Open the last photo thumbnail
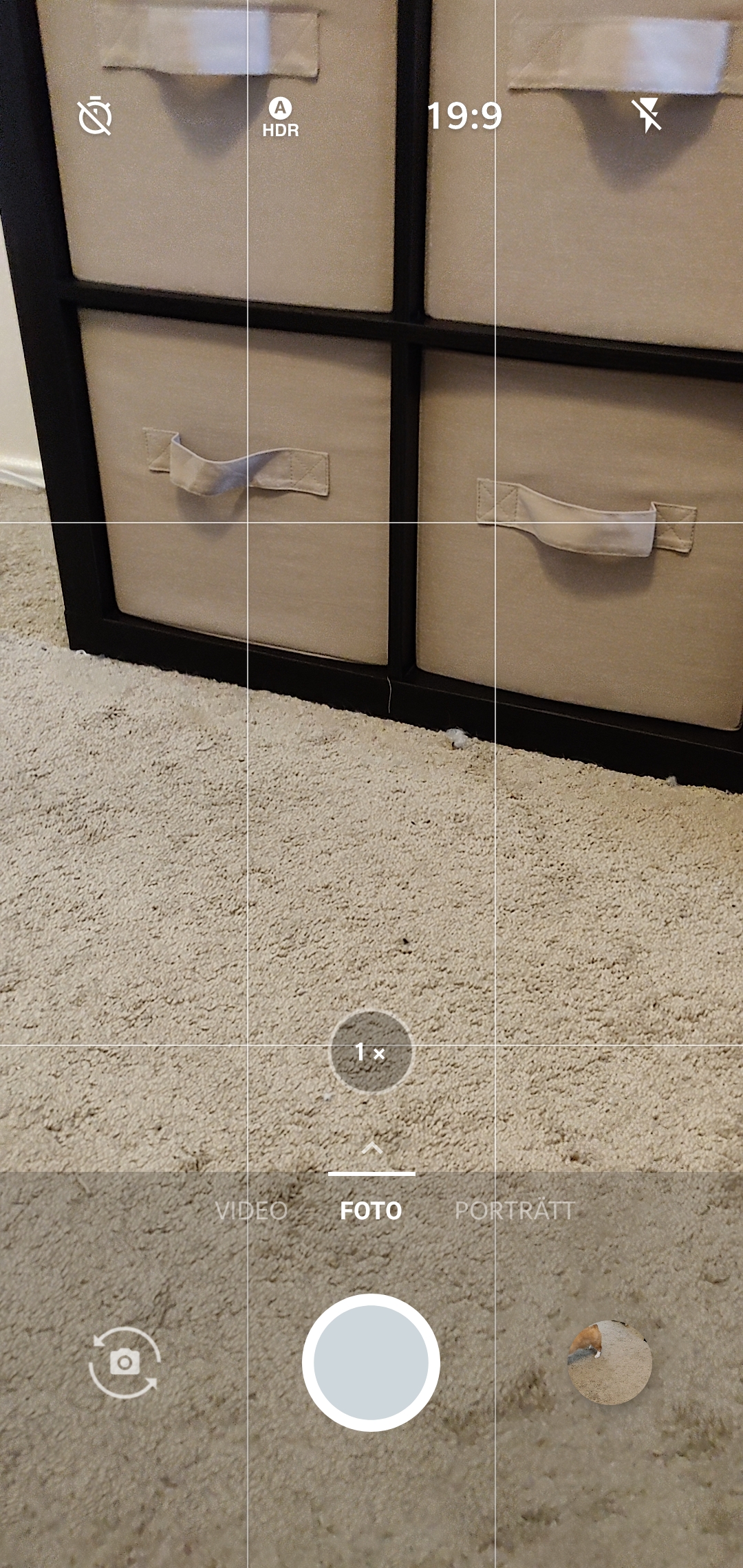This screenshot has height=1568, width=743. tap(610, 1362)
